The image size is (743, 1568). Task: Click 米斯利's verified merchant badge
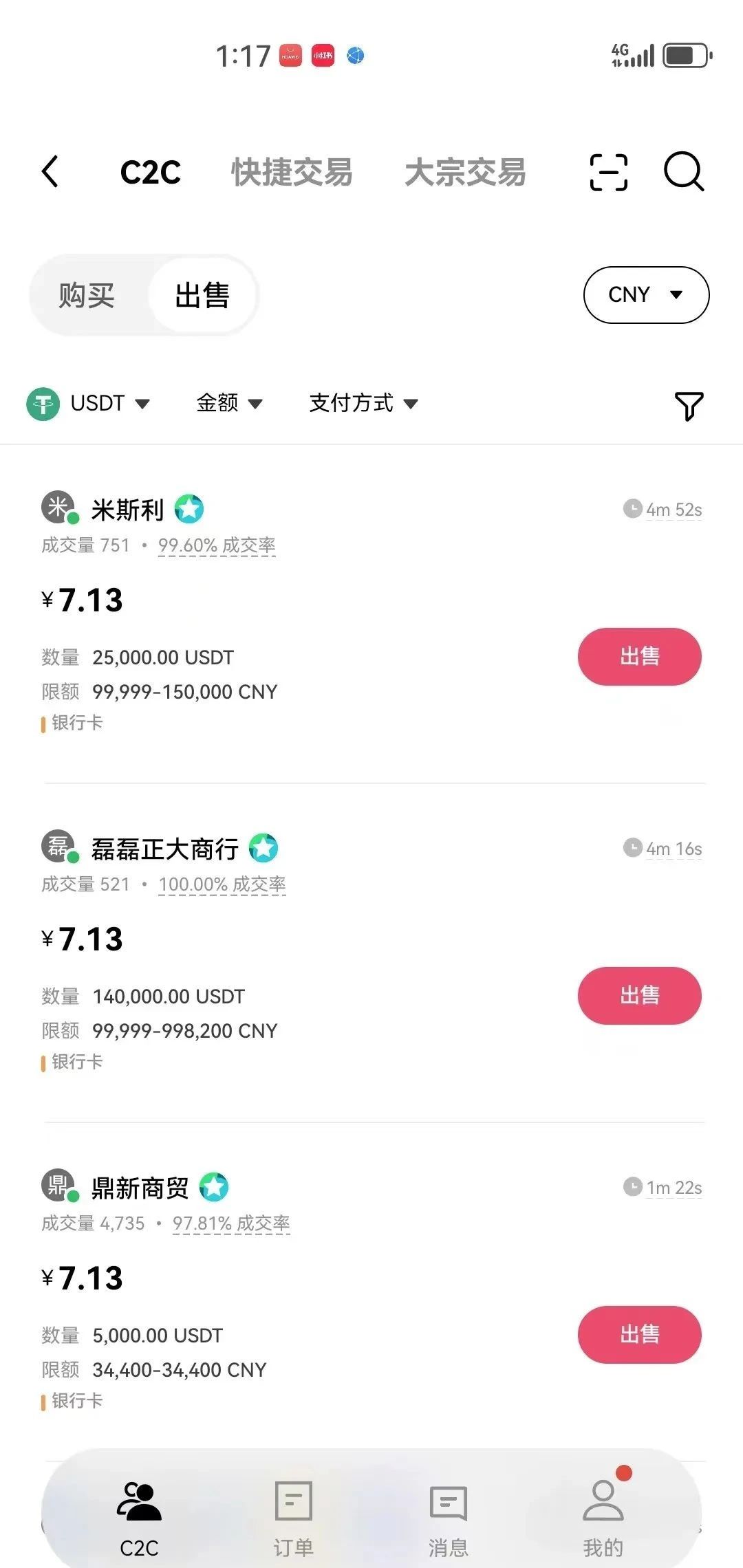[189, 508]
